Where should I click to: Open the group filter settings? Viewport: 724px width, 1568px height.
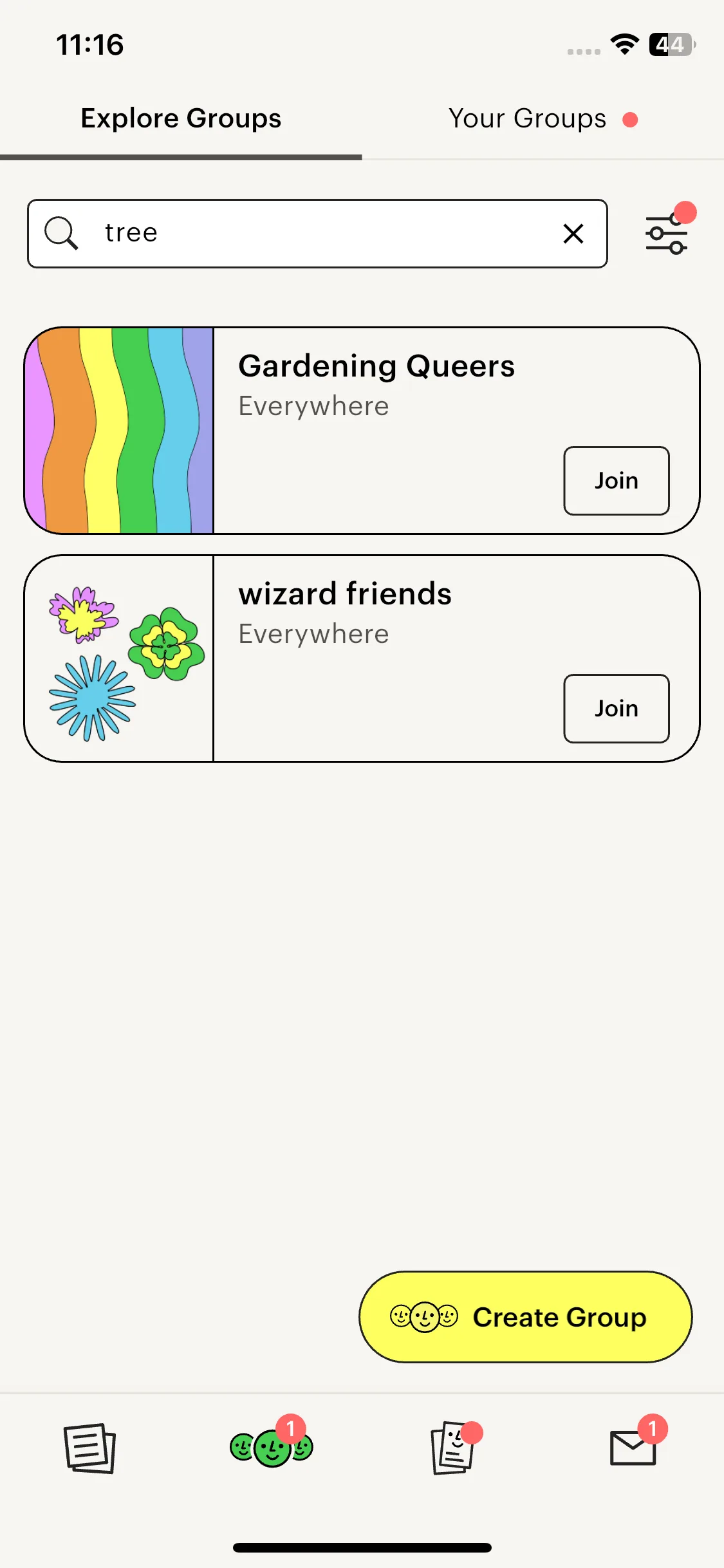click(x=667, y=233)
